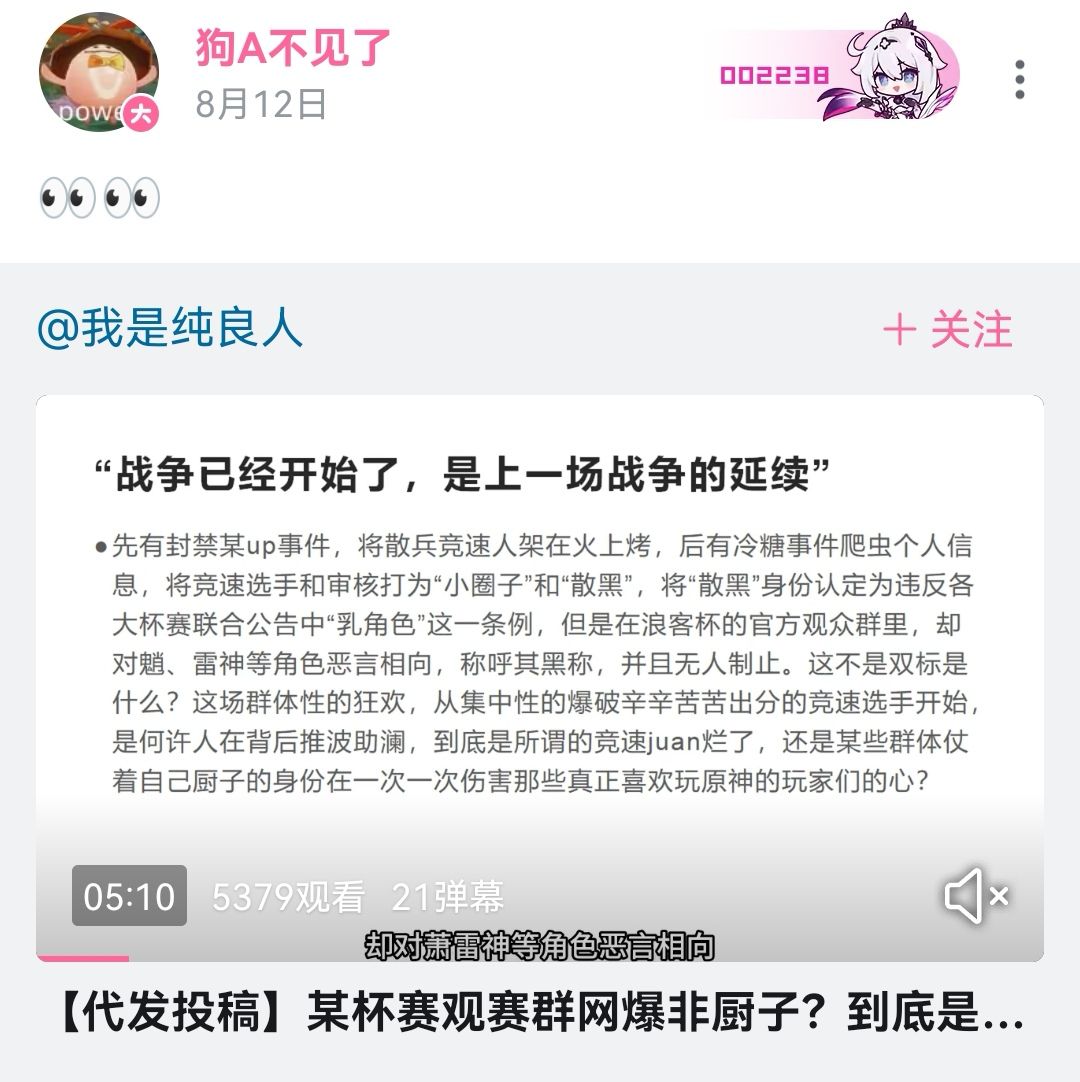Image resolution: width=1080 pixels, height=1082 pixels.
Task: Play the embedded video preview
Action: pos(540,650)
